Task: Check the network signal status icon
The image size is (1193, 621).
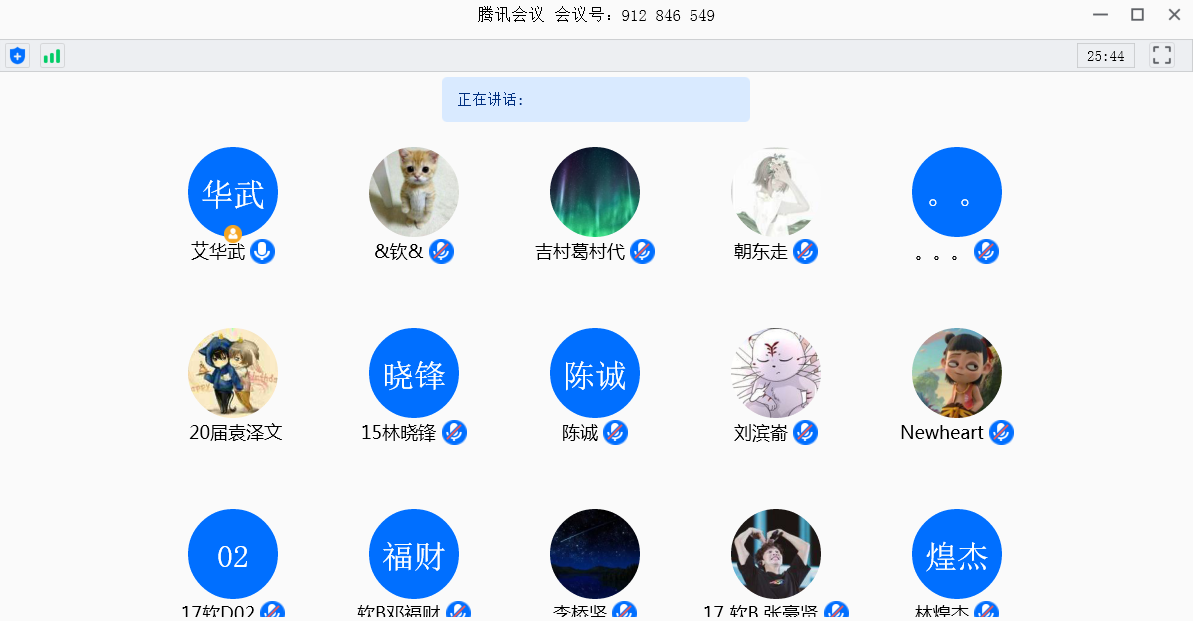Action: point(52,56)
